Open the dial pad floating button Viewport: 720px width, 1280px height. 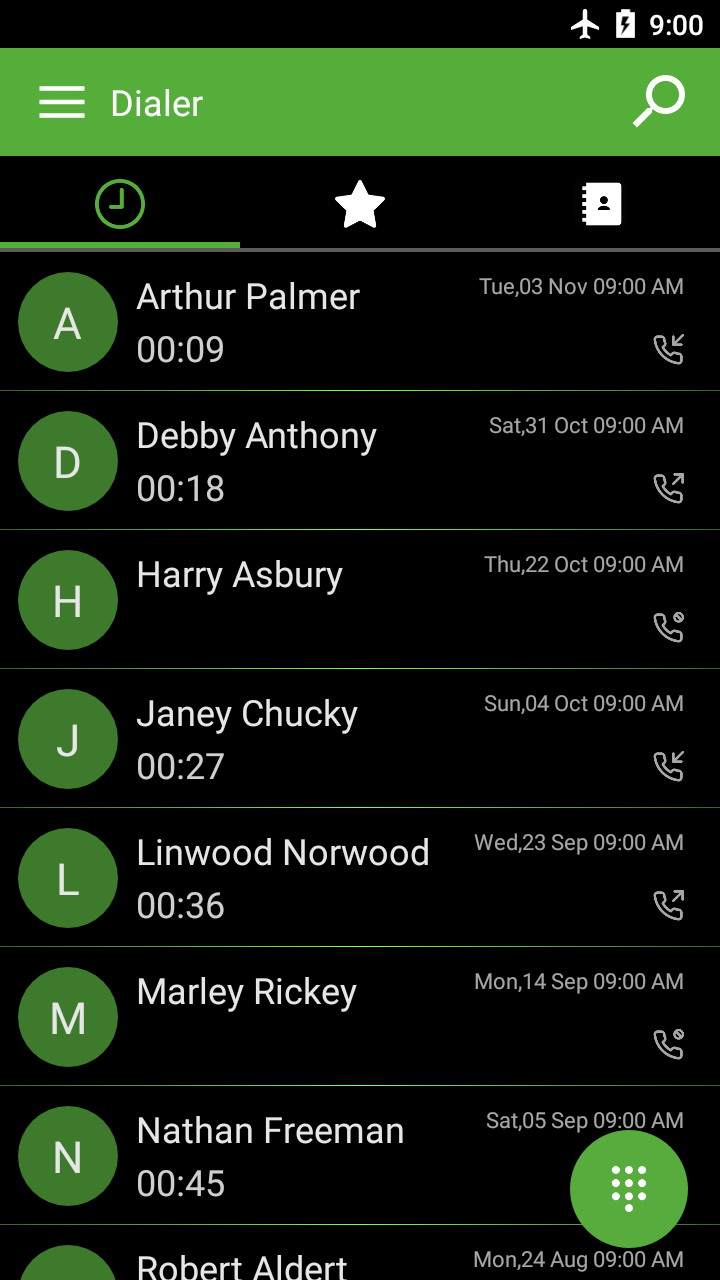click(628, 1188)
